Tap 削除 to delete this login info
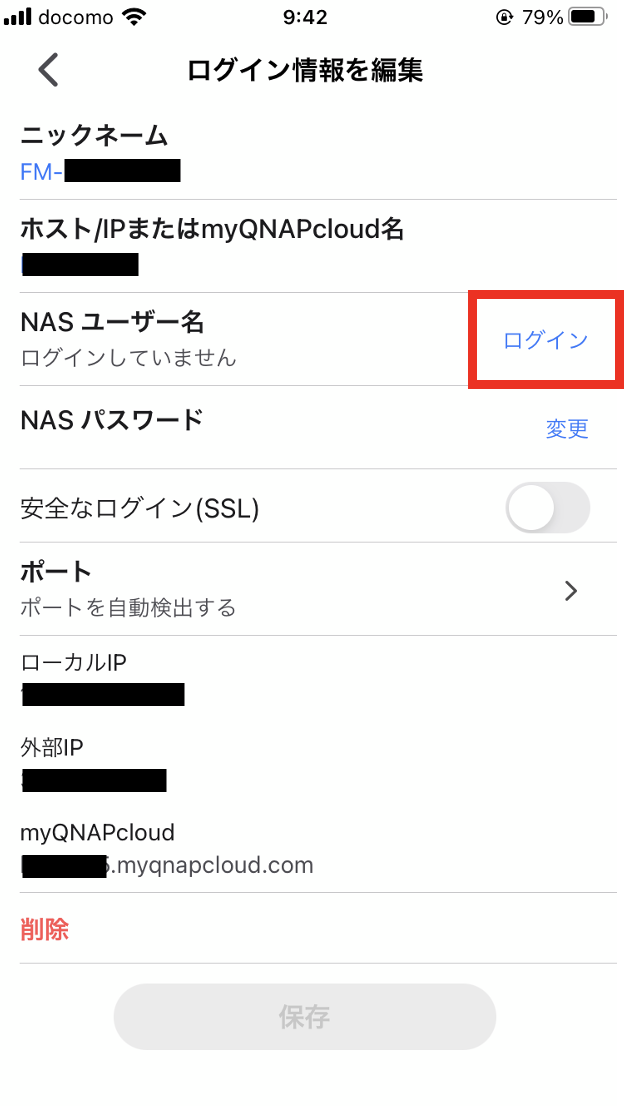The image size is (630, 1106). coord(45,930)
